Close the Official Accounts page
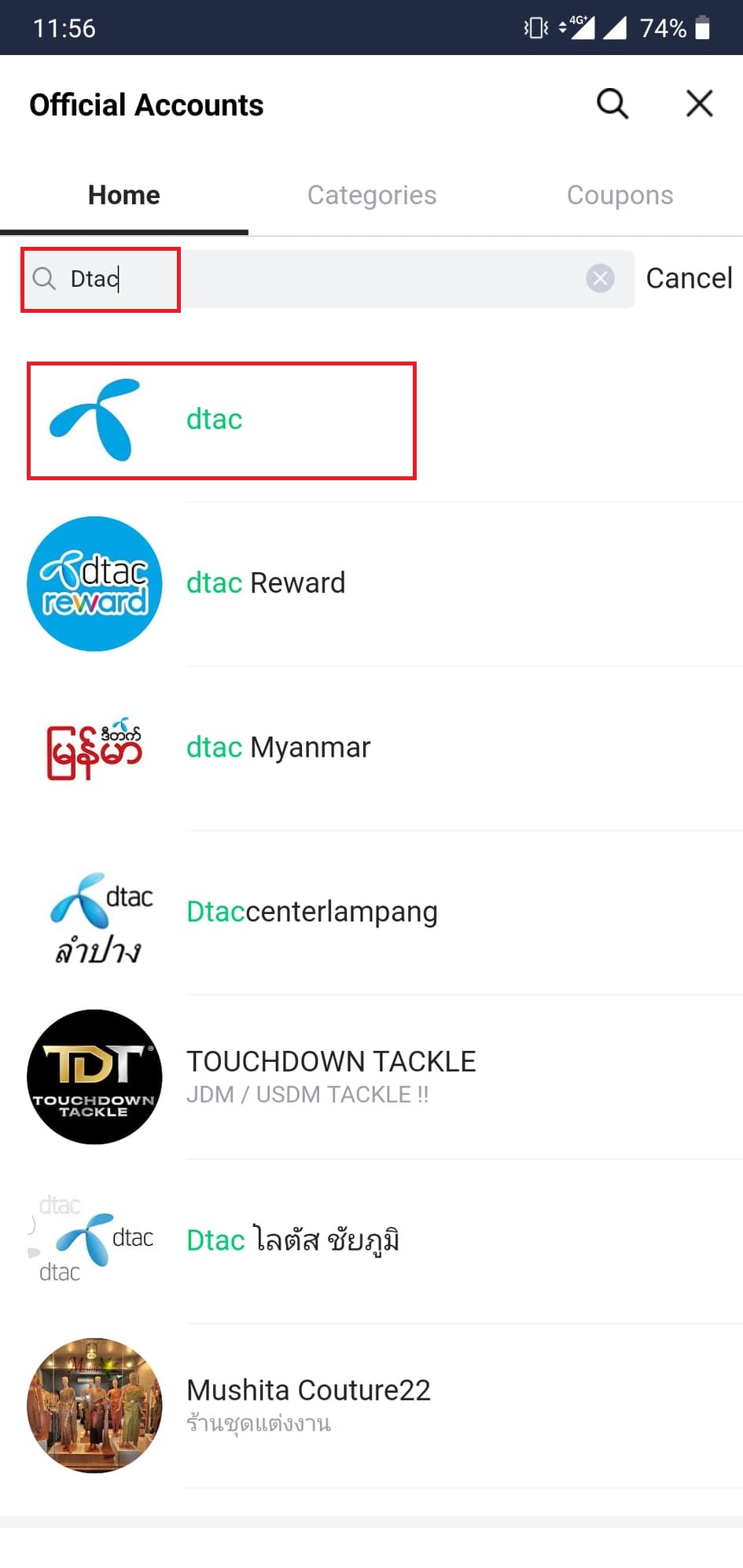This screenshot has height=1568, width=743. [x=698, y=104]
